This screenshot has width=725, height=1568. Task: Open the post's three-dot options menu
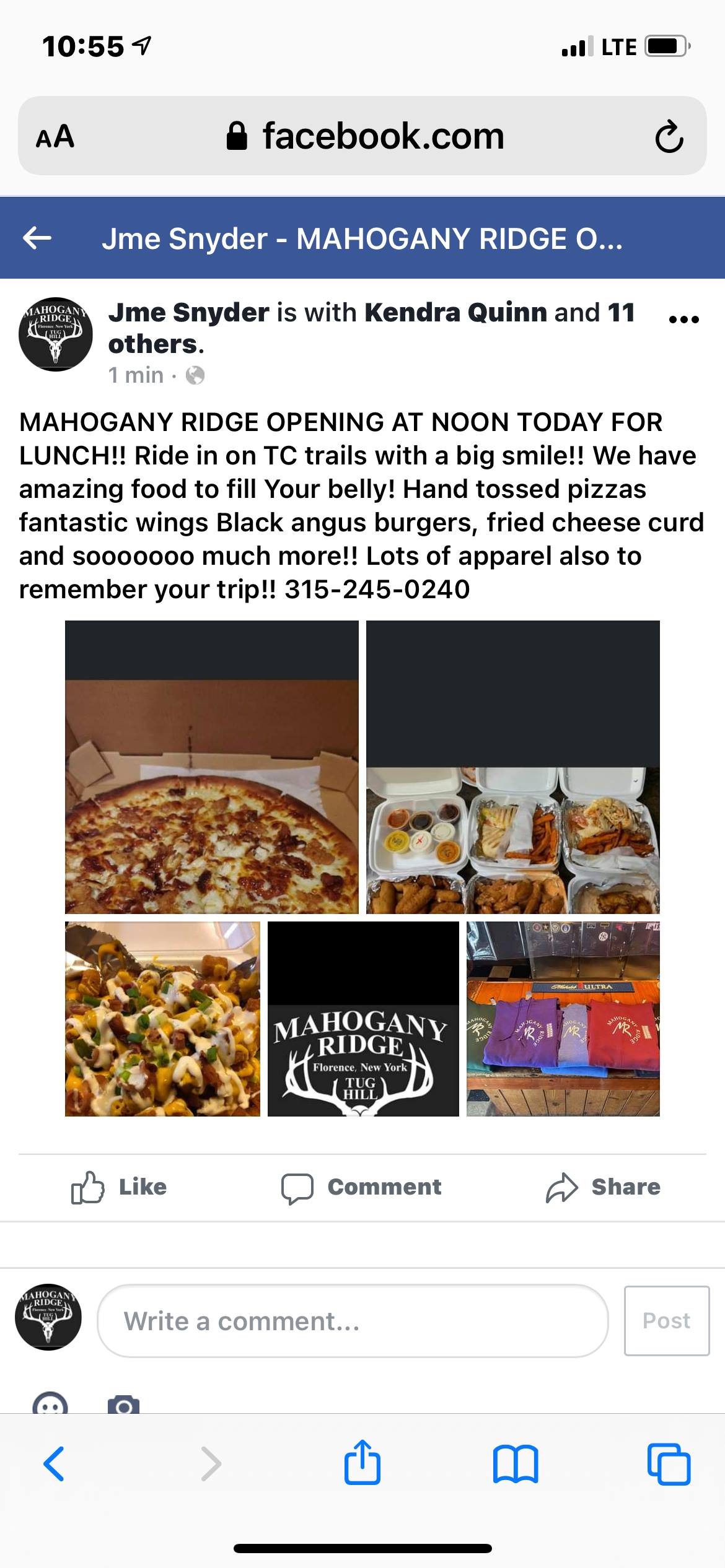[x=684, y=320]
